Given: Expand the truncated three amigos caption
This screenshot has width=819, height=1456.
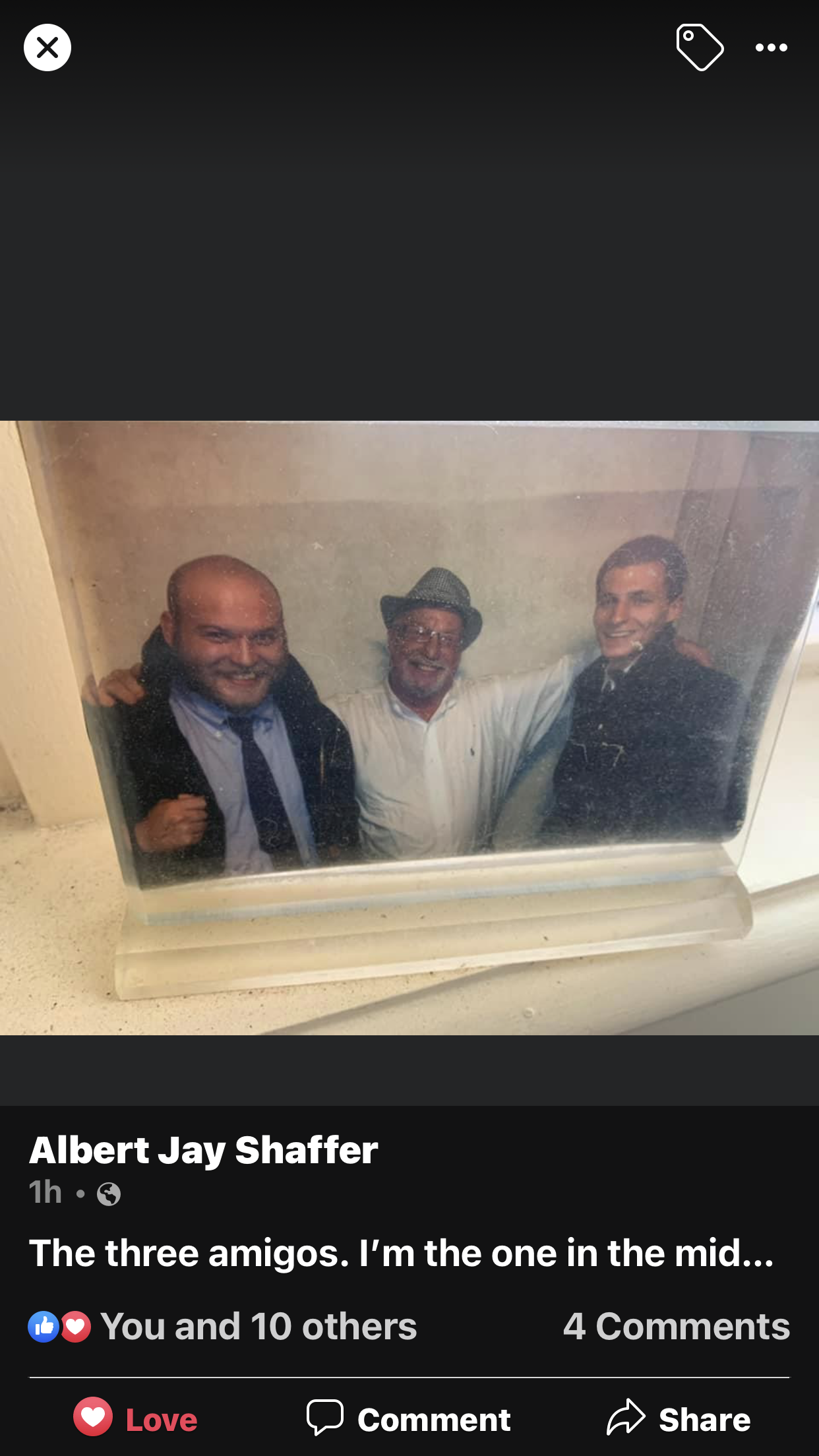Looking at the screenshot, I should [x=402, y=1253].
